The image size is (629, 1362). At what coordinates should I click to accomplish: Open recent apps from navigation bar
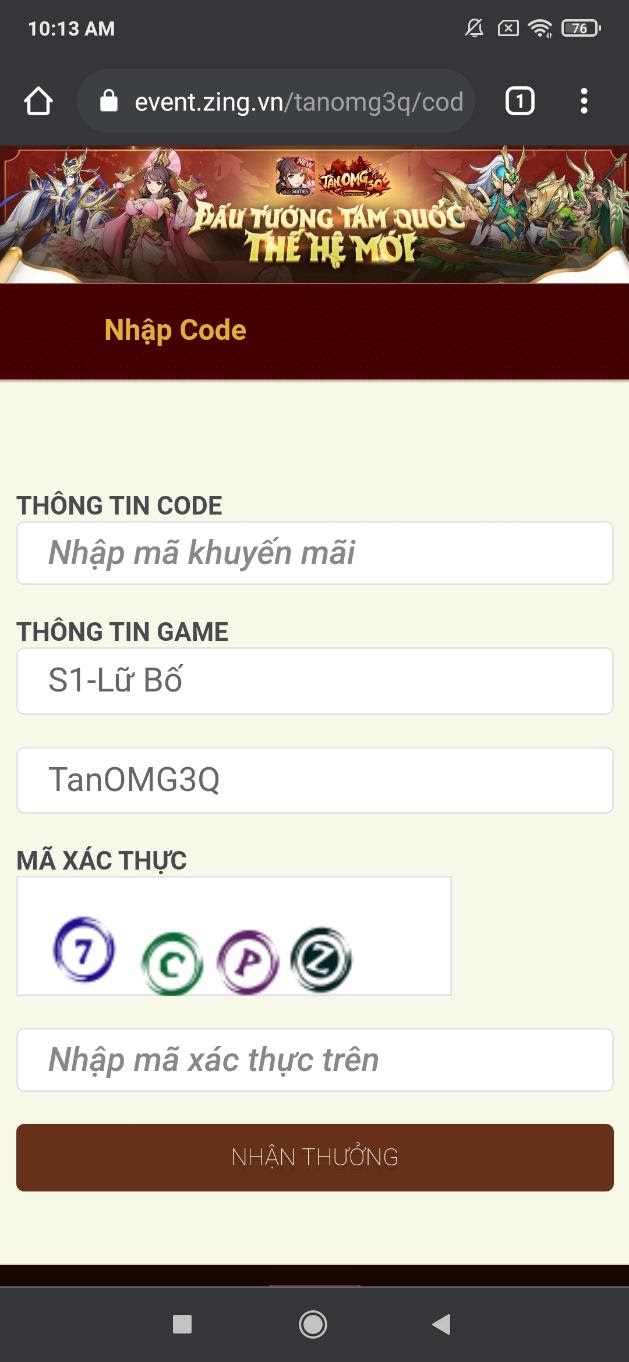point(182,1324)
